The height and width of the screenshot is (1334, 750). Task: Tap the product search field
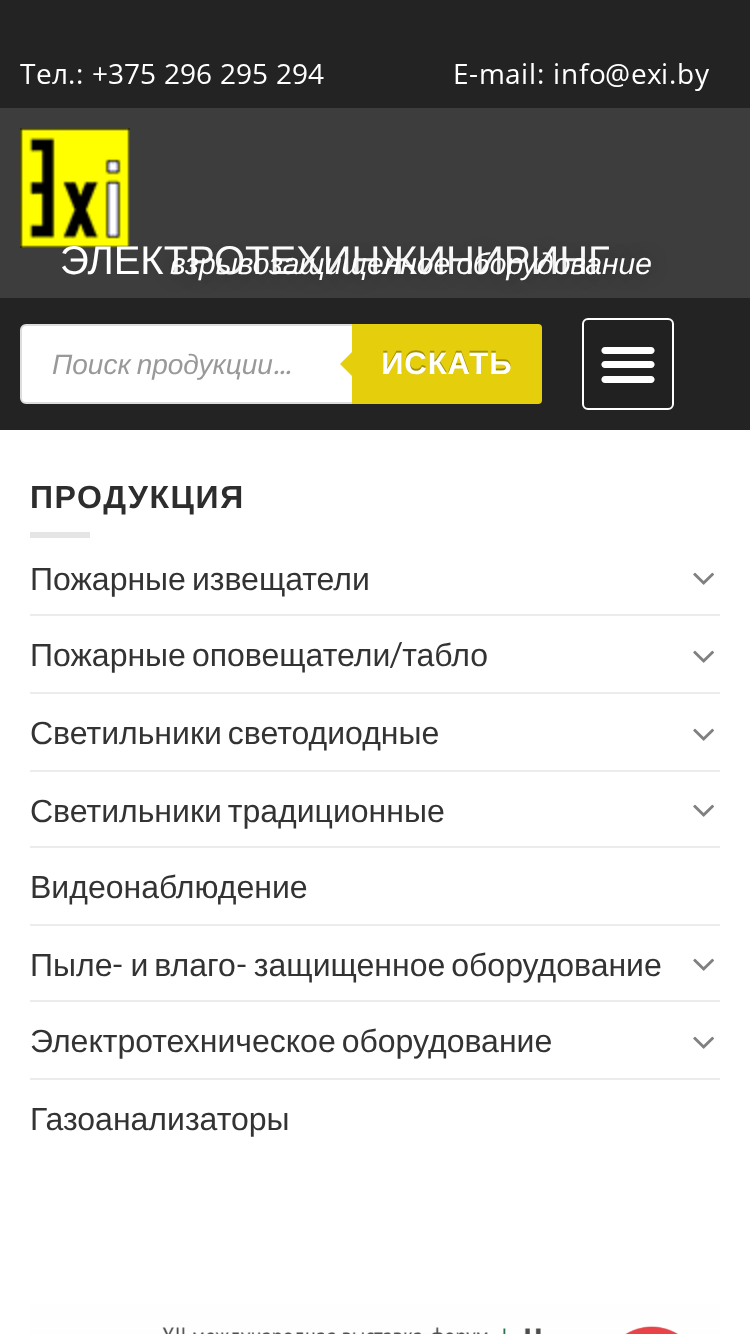187,364
